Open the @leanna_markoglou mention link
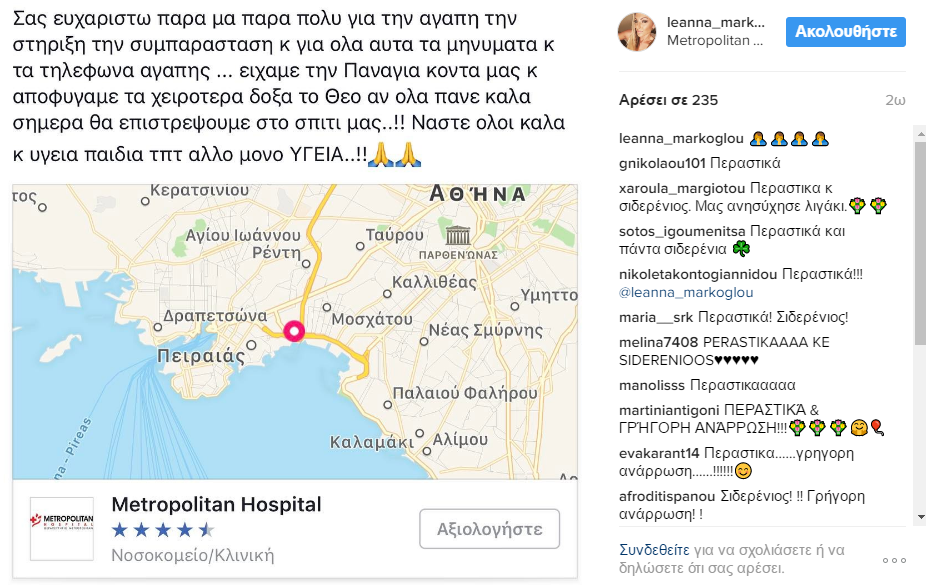 point(686,292)
